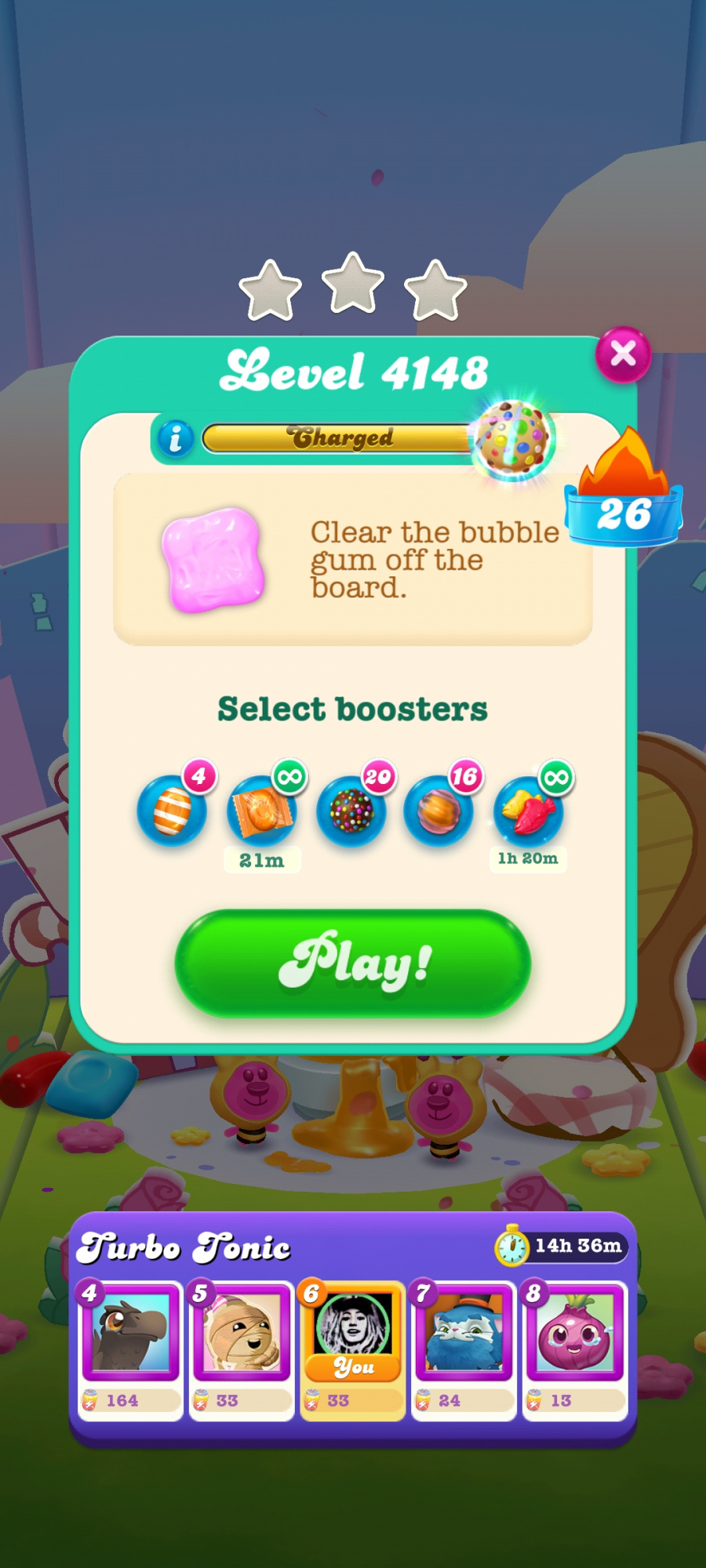The height and width of the screenshot is (1568, 706).
Task: Tap the win streak flame showing 26
Action: tap(624, 488)
